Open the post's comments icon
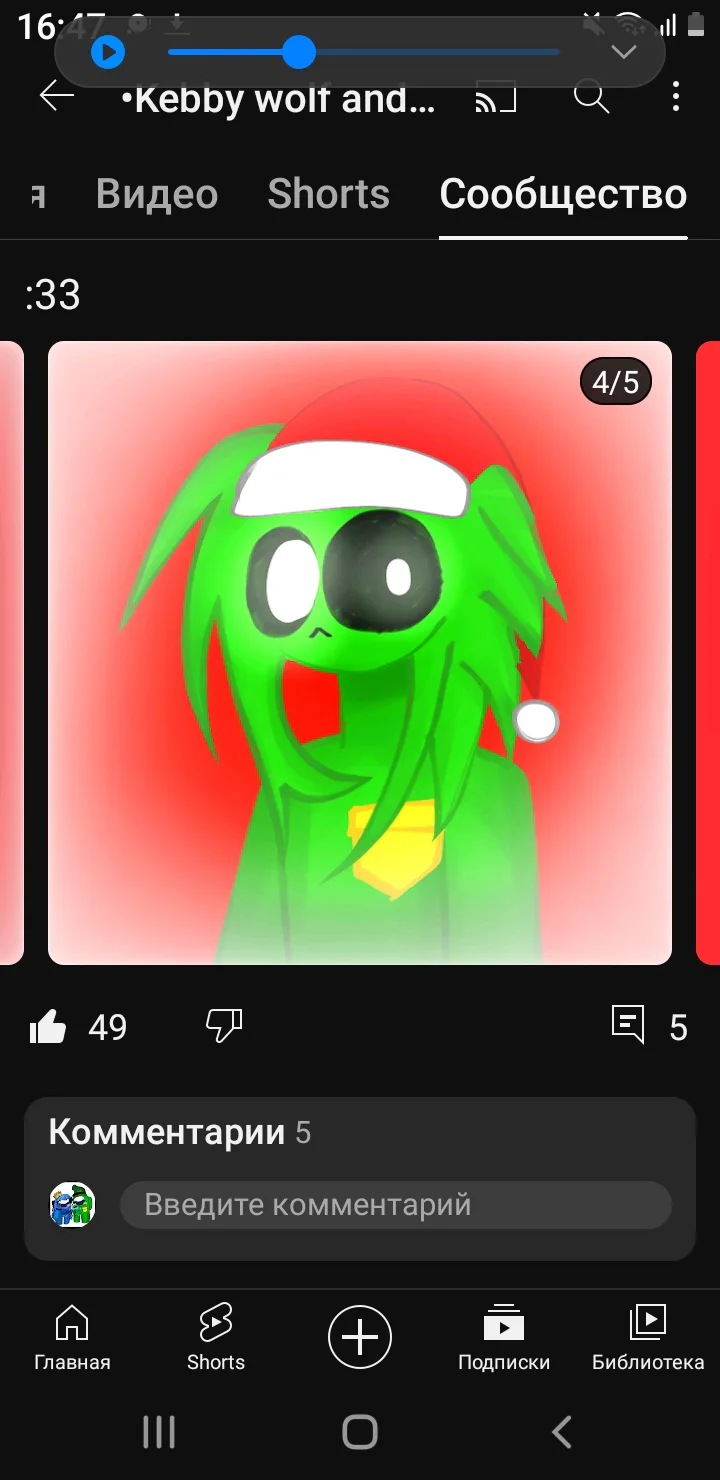 pyautogui.click(x=628, y=1026)
